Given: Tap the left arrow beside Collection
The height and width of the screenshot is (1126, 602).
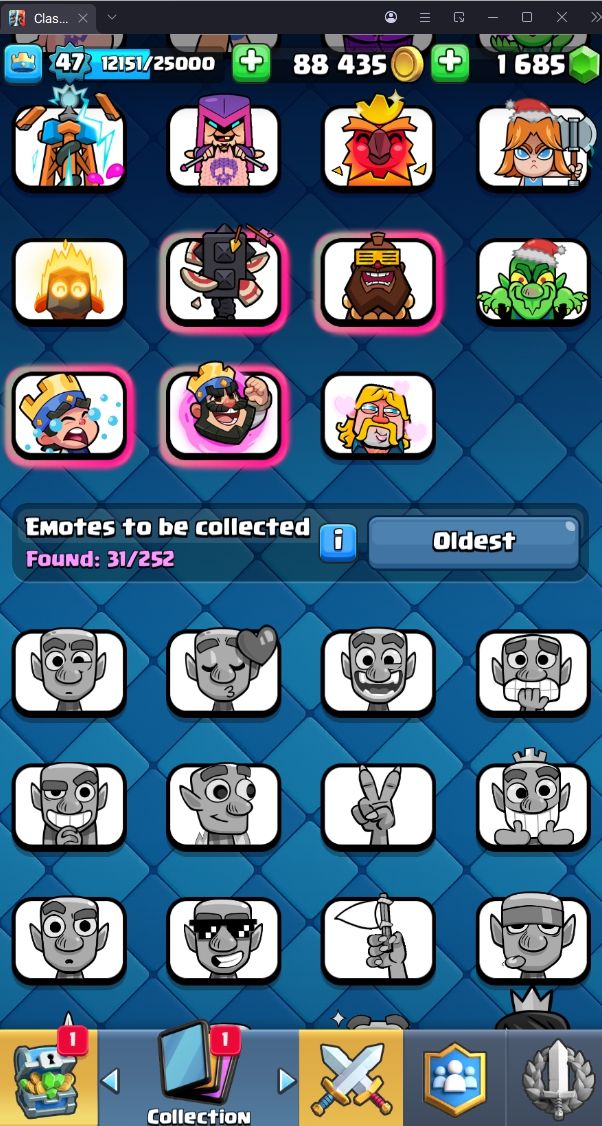Looking at the screenshot, I should [110, 1080].
